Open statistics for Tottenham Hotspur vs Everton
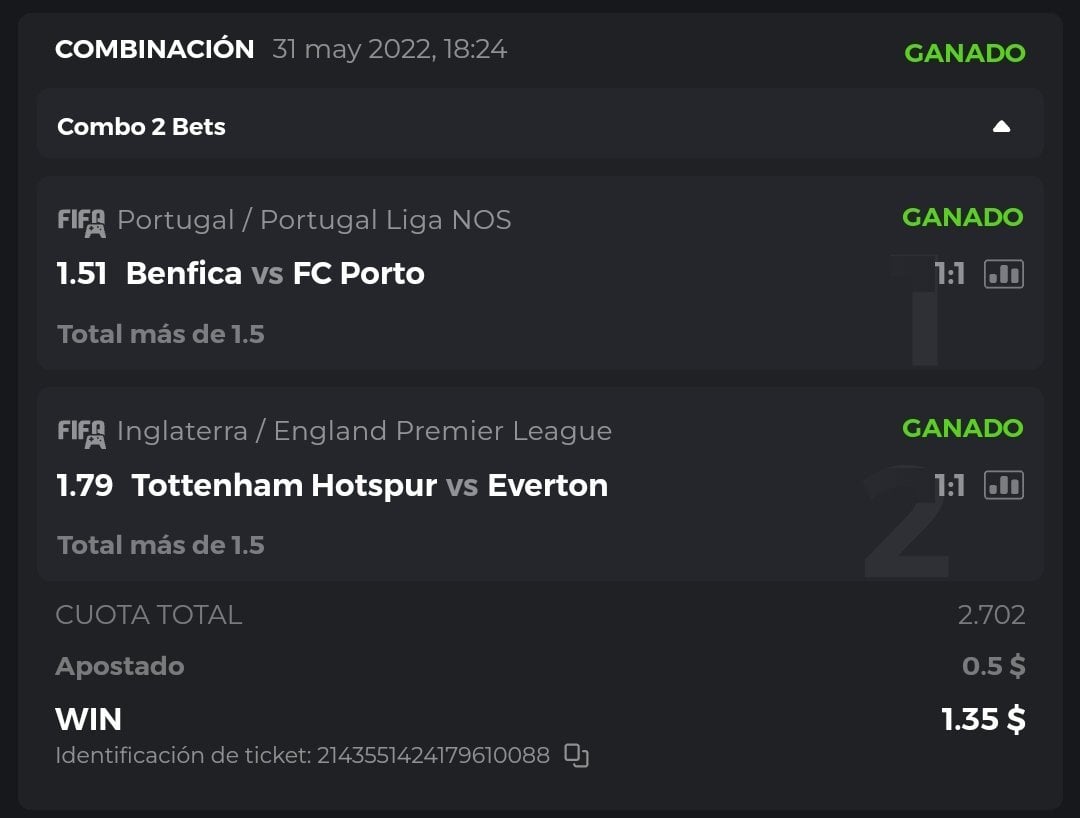 (1003, 485)
